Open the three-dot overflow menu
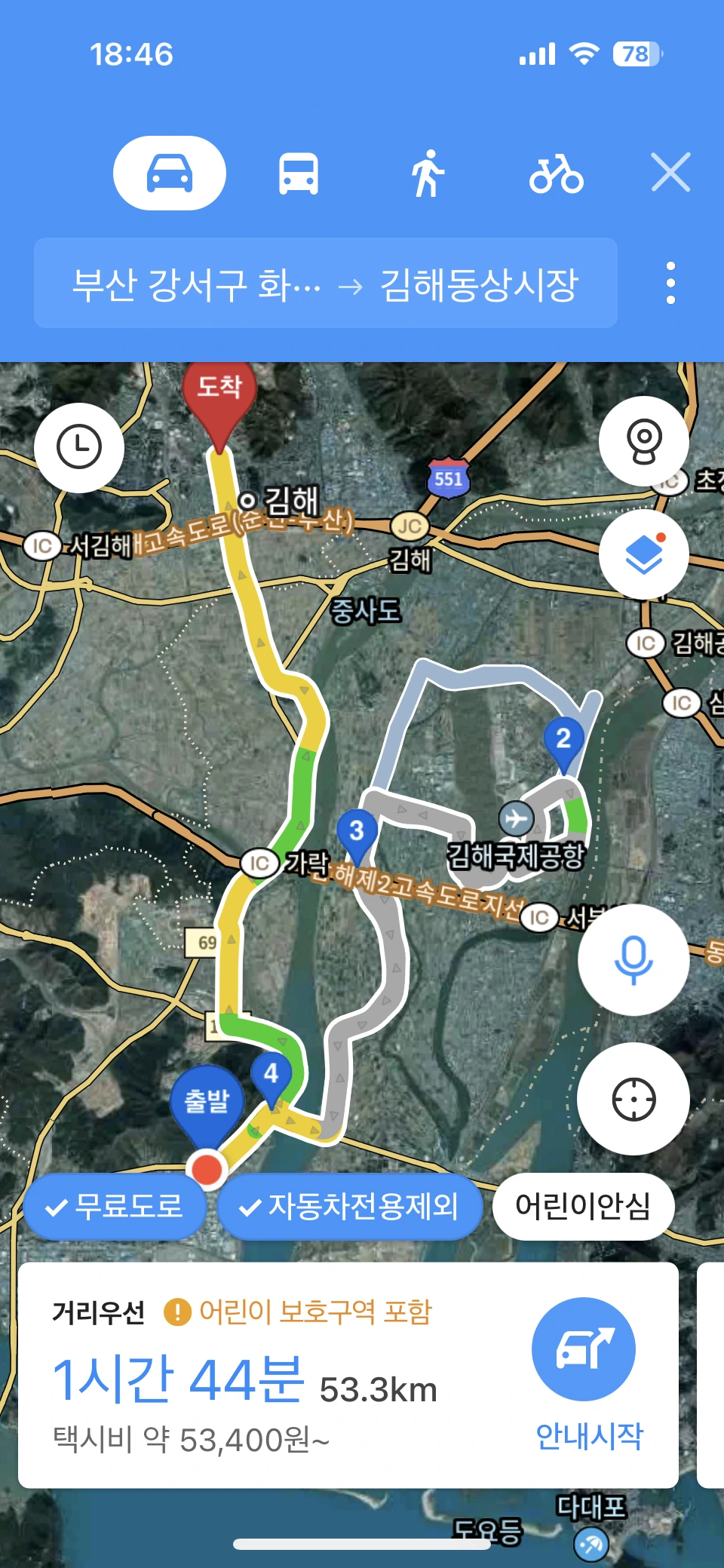This screenshot has width=724, height=1568. tap(670, 284)
